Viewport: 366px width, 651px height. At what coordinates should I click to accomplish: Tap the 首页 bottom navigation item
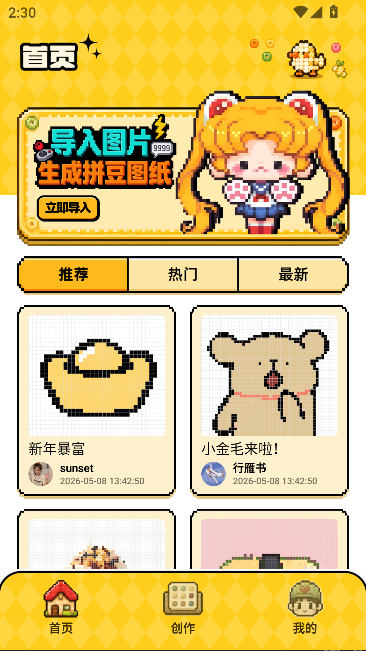click(61, 607)
